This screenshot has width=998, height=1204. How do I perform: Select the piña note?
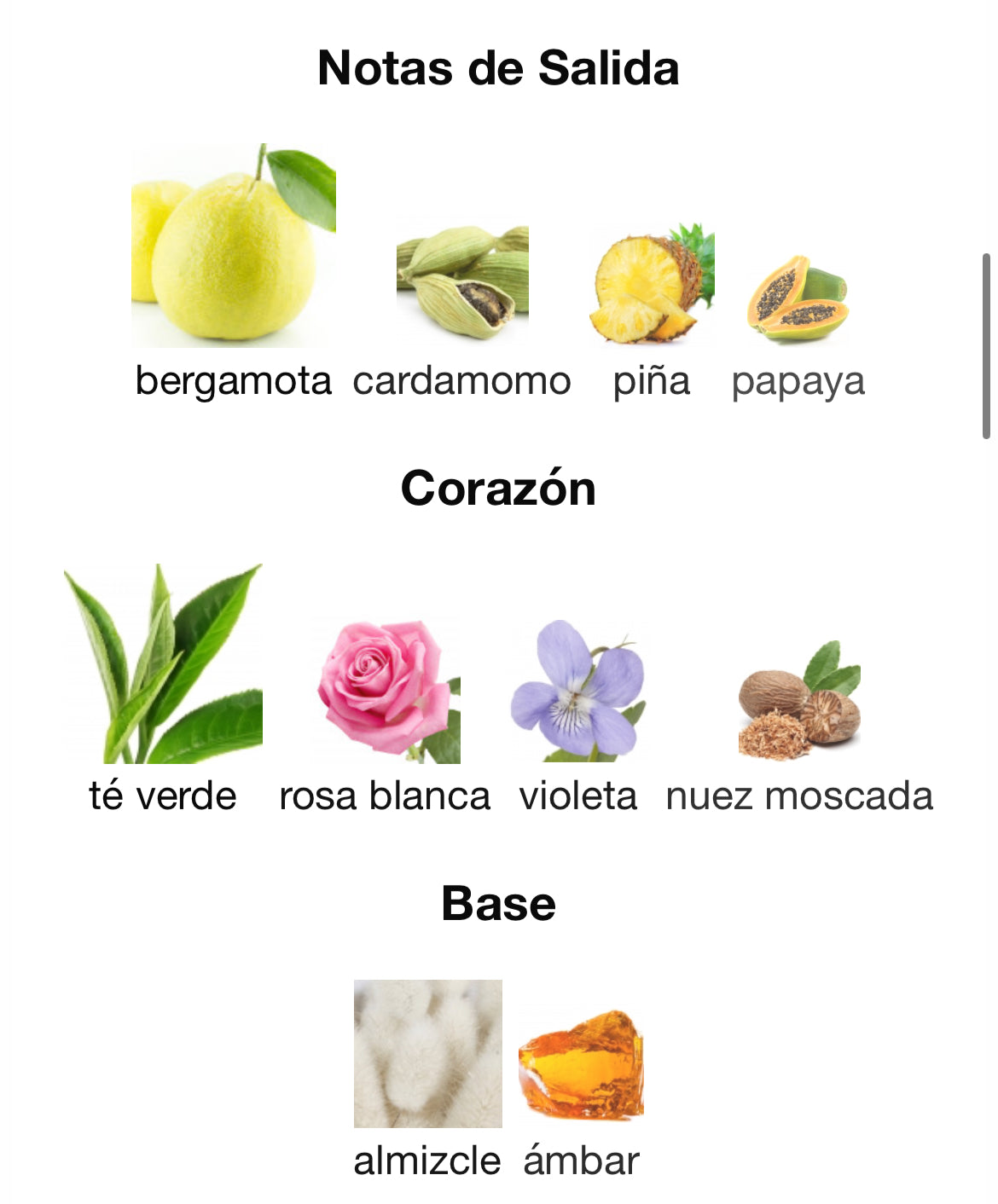(651, 283)
